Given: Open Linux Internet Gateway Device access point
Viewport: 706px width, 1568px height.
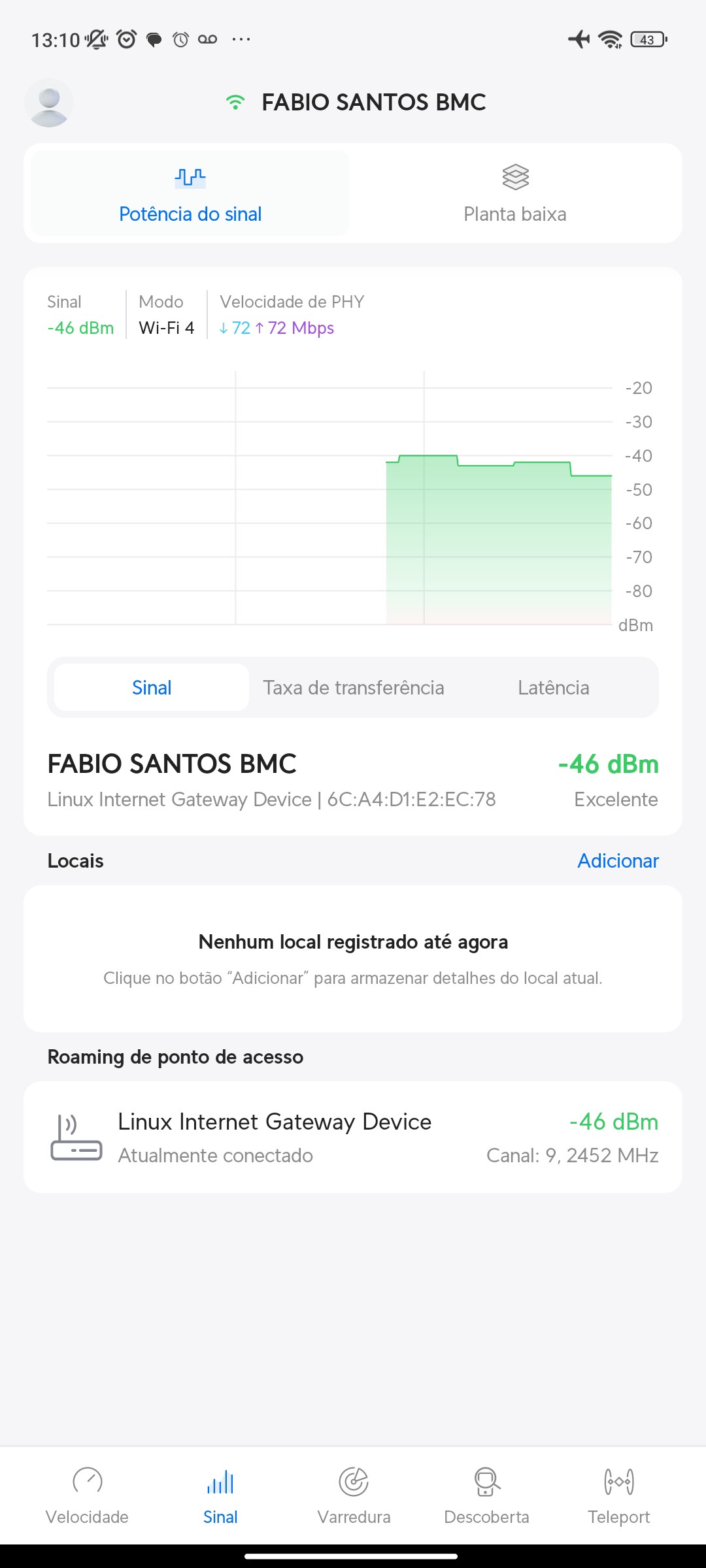Looking at the screenshot, I should [353, 1137].
